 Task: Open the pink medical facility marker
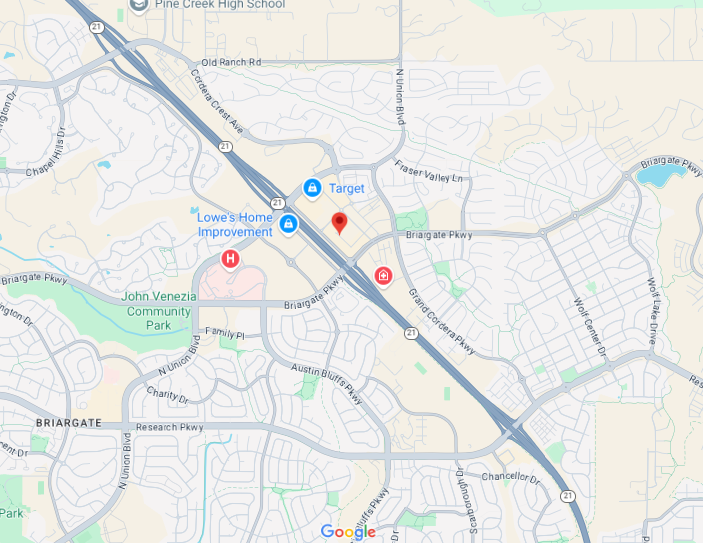(382, 275)
